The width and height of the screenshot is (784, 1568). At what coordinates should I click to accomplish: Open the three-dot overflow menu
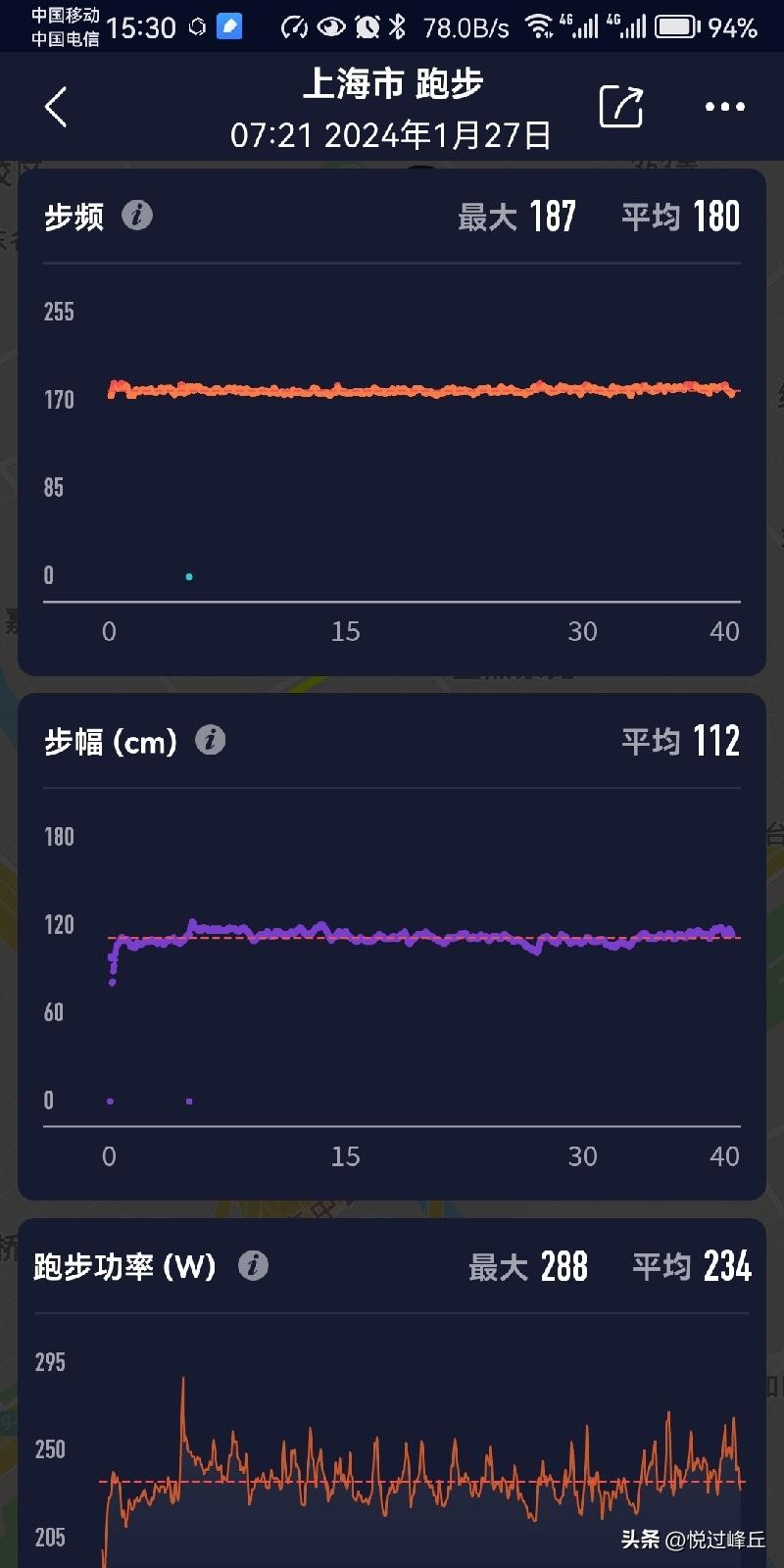pyautogui.click(x=724, y=107)
